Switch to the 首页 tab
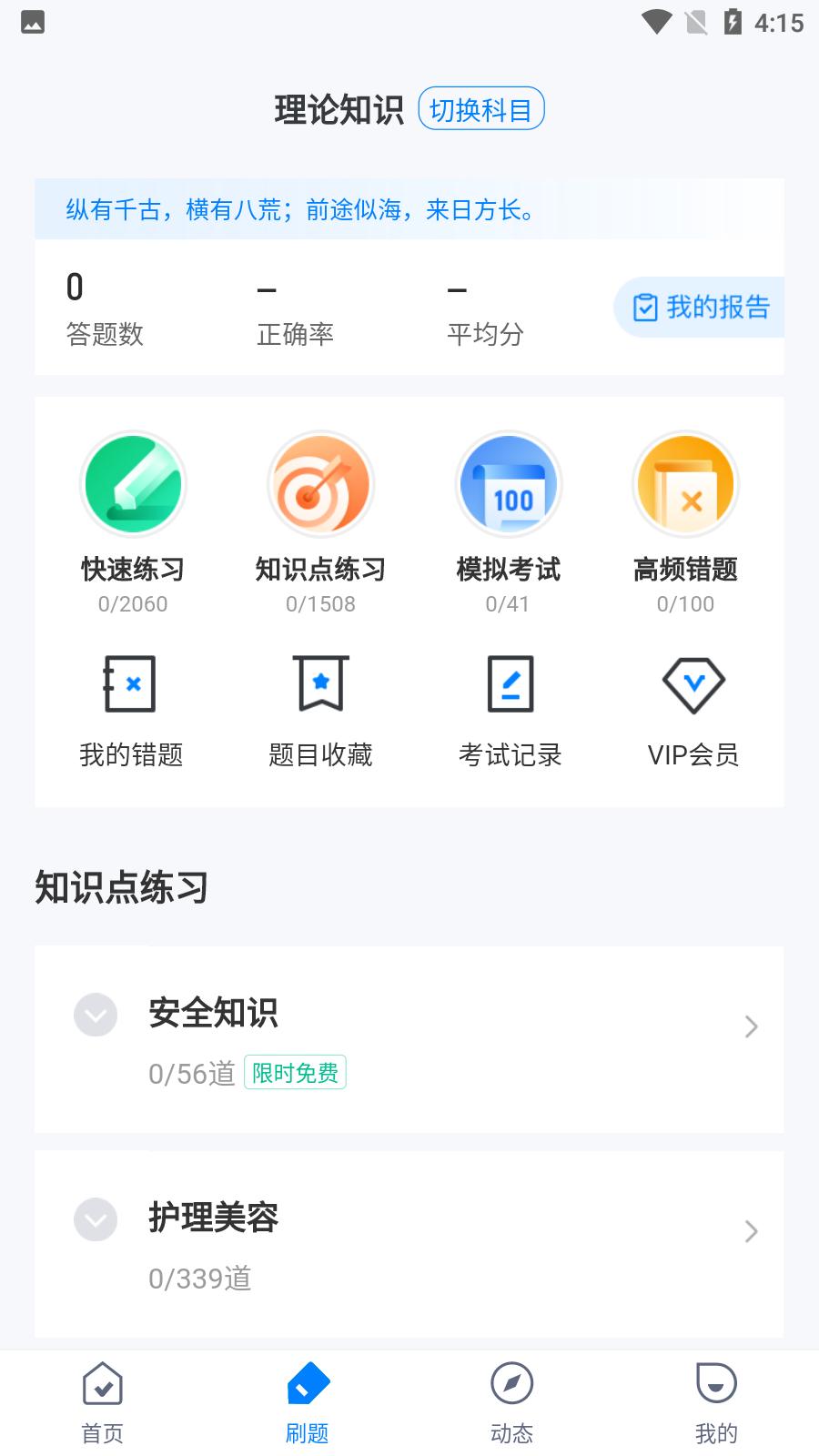Viewport: 819px width, 1456px height. coord(102,1403)
